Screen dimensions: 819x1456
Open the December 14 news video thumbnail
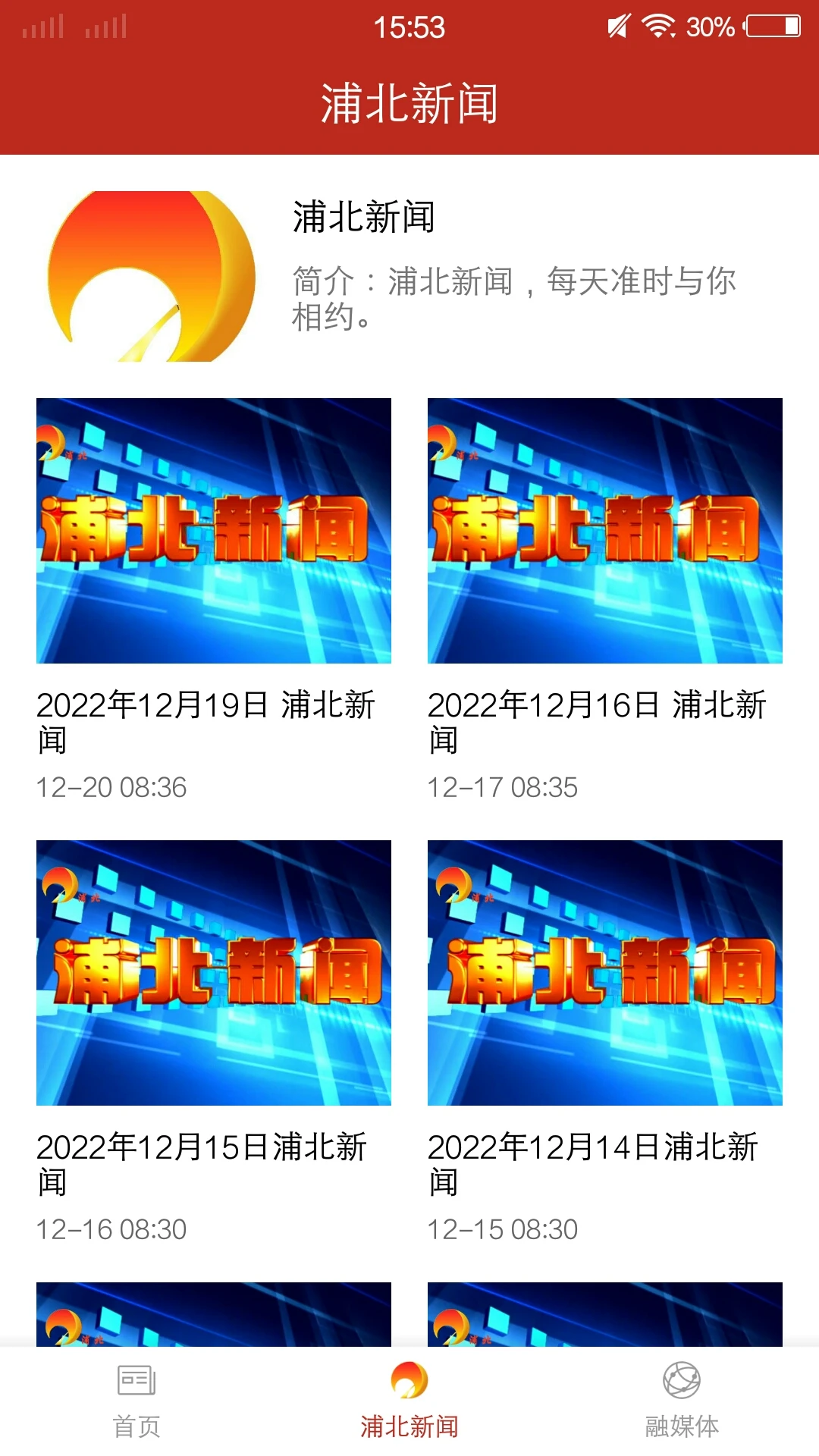(604, 975)
